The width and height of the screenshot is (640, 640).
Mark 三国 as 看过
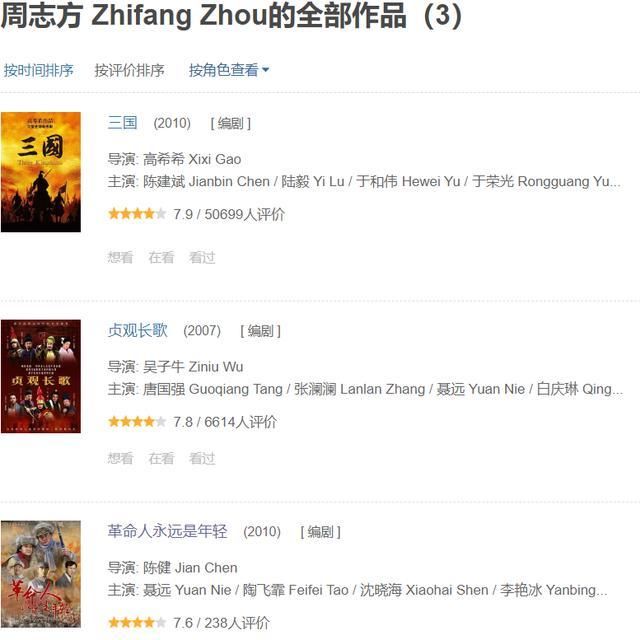coord(202,257)
